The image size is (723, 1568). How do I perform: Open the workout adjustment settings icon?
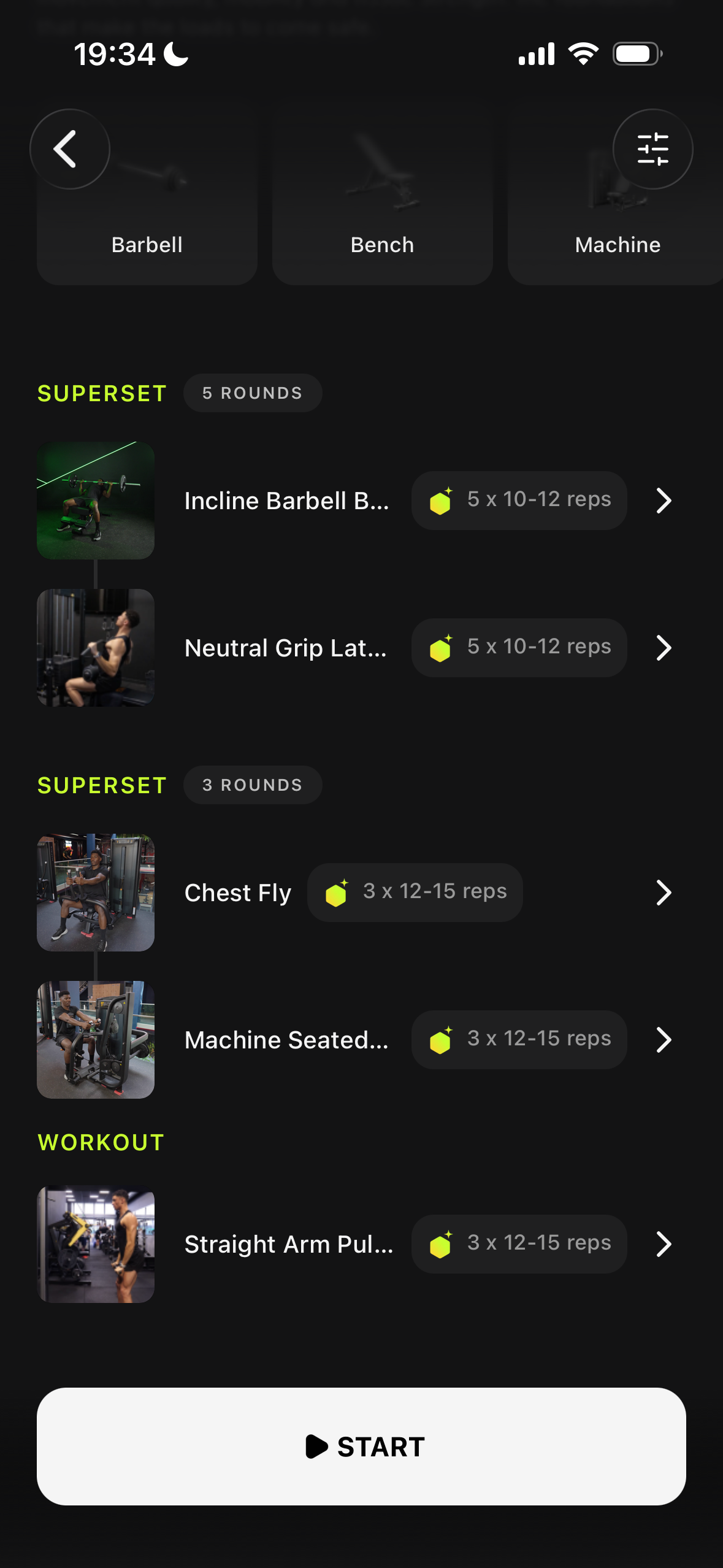tap(652, 149)
